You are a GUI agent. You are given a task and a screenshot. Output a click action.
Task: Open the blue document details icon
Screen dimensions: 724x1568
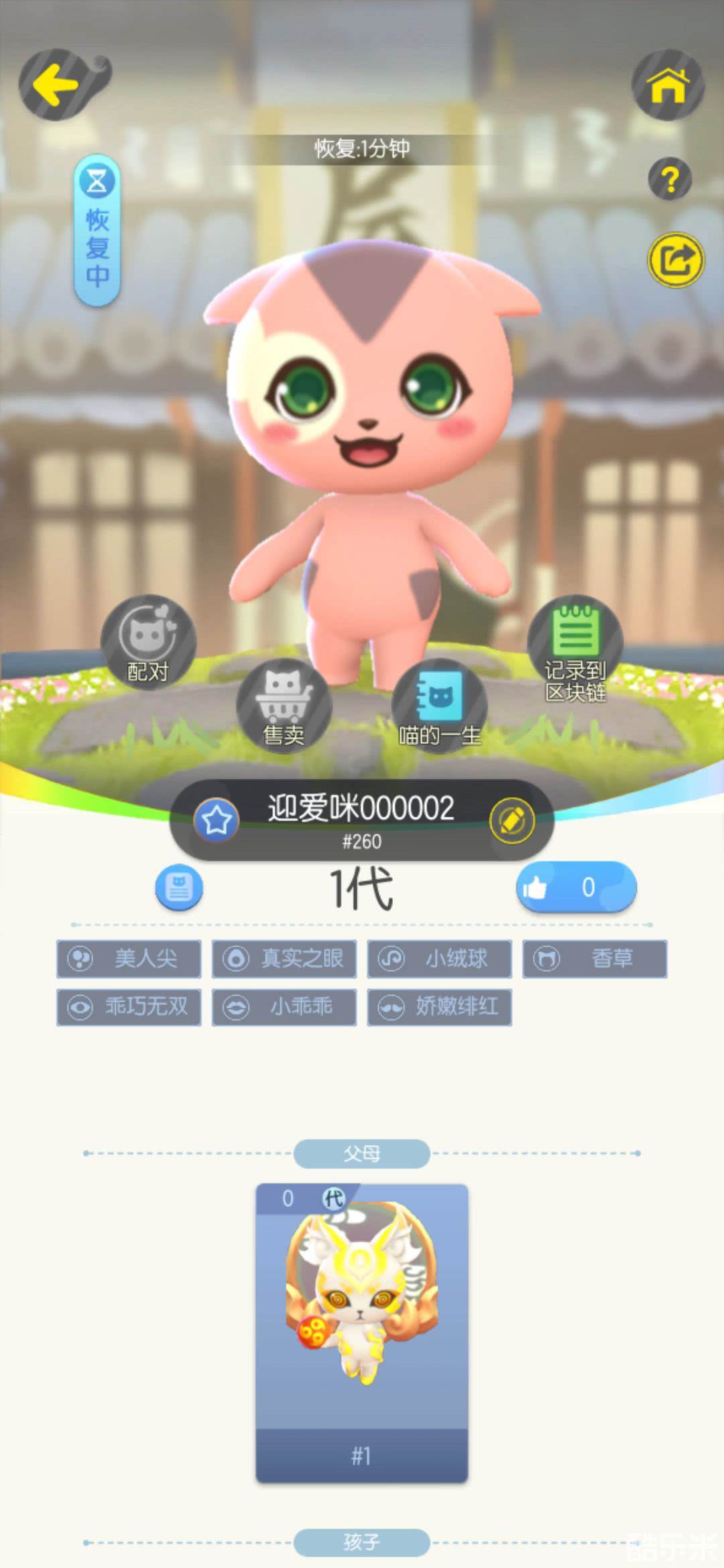click(178, 889)
